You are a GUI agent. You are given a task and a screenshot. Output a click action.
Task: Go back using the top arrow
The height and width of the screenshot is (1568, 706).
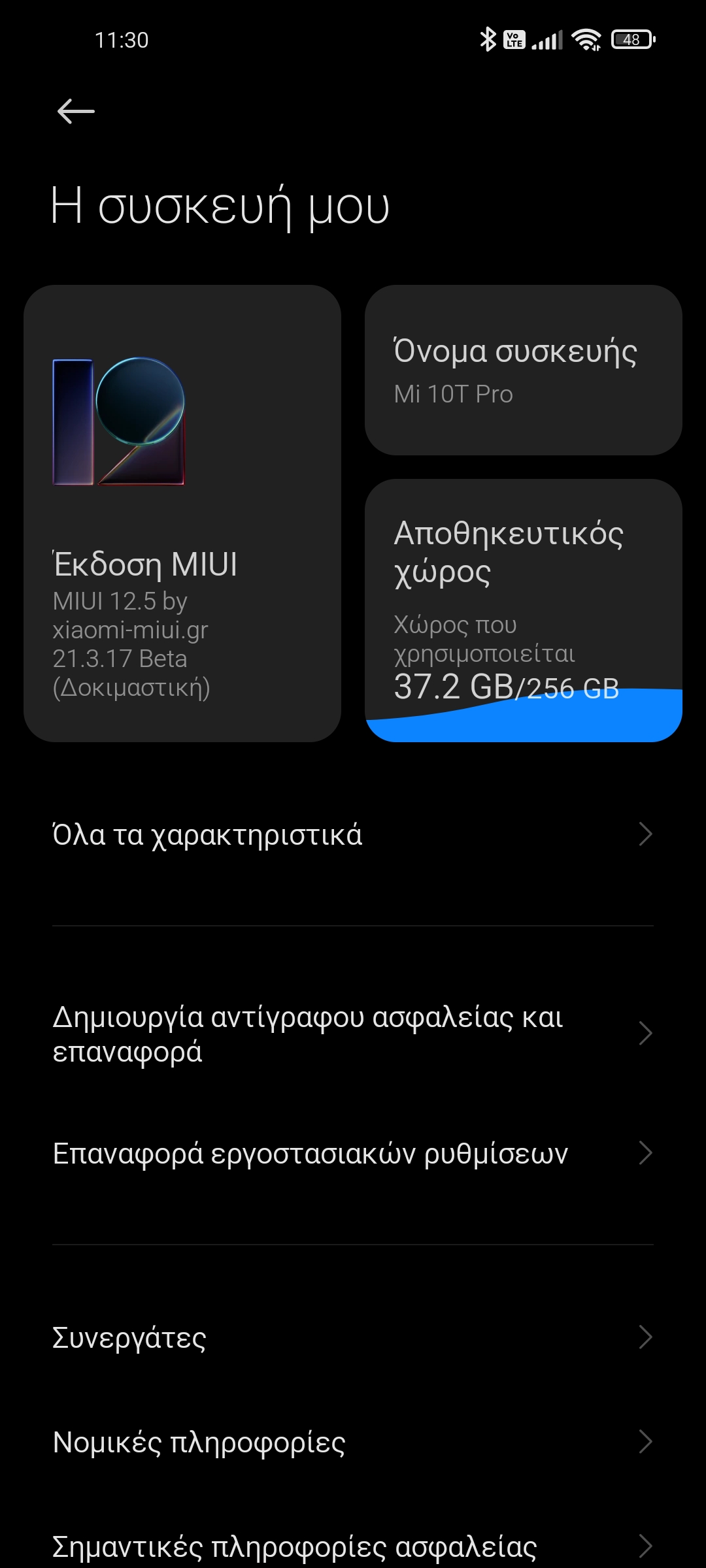click(x=76, y=111)
